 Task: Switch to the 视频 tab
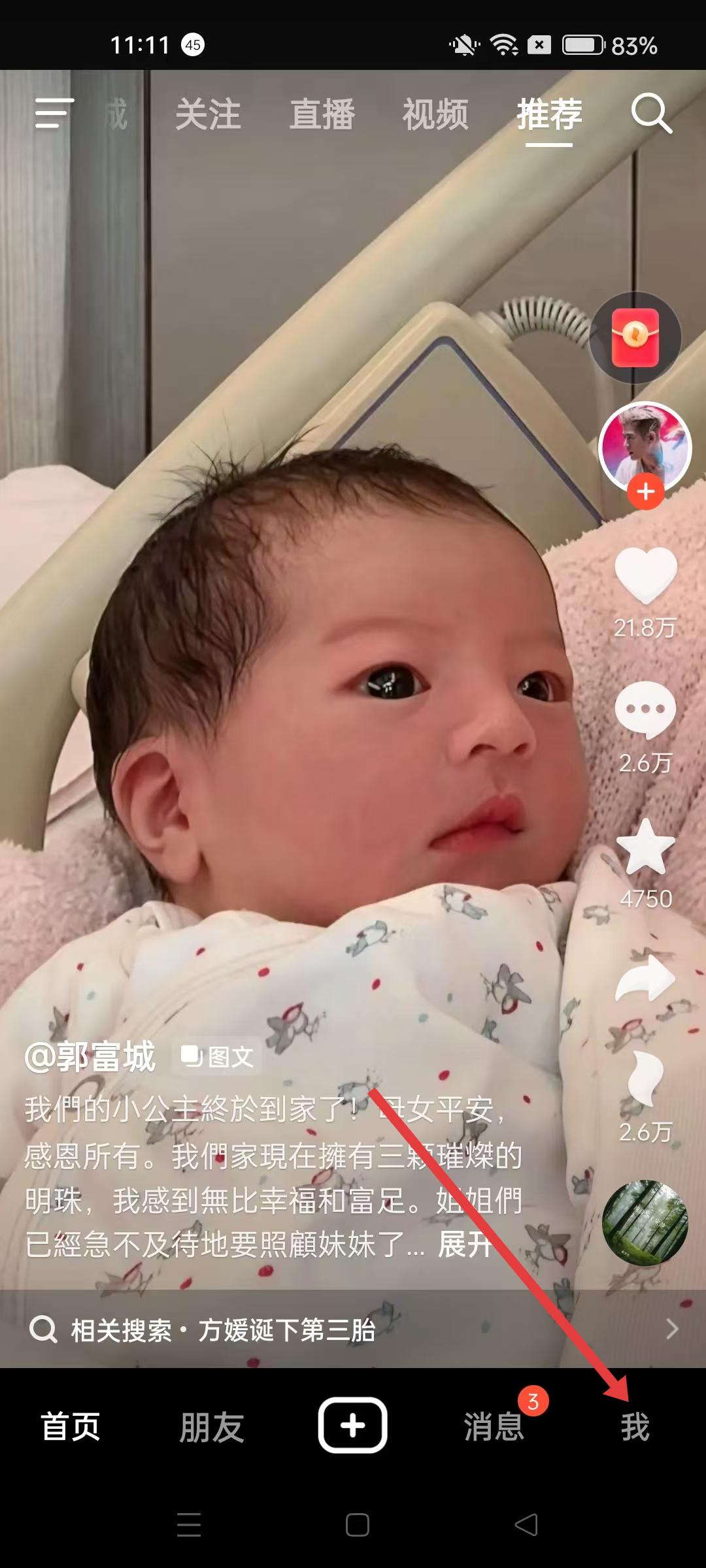[x=435, y=115]
